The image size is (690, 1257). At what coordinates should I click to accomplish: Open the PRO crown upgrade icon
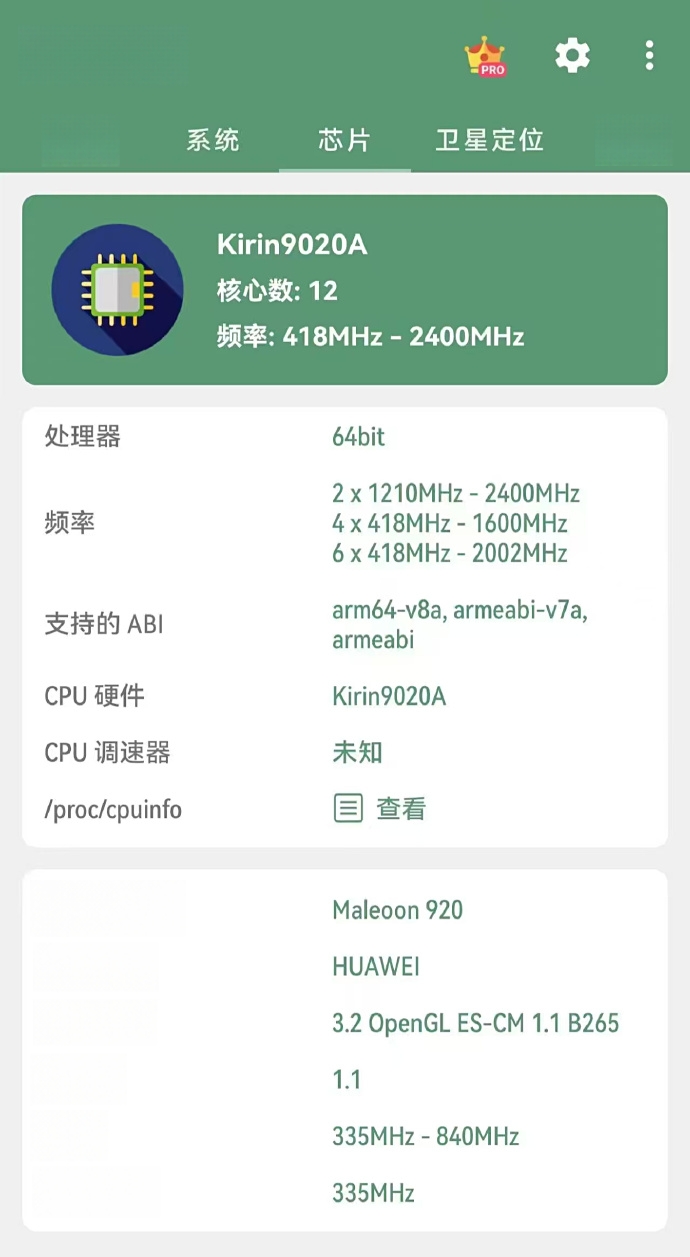(x=485, y=56)
